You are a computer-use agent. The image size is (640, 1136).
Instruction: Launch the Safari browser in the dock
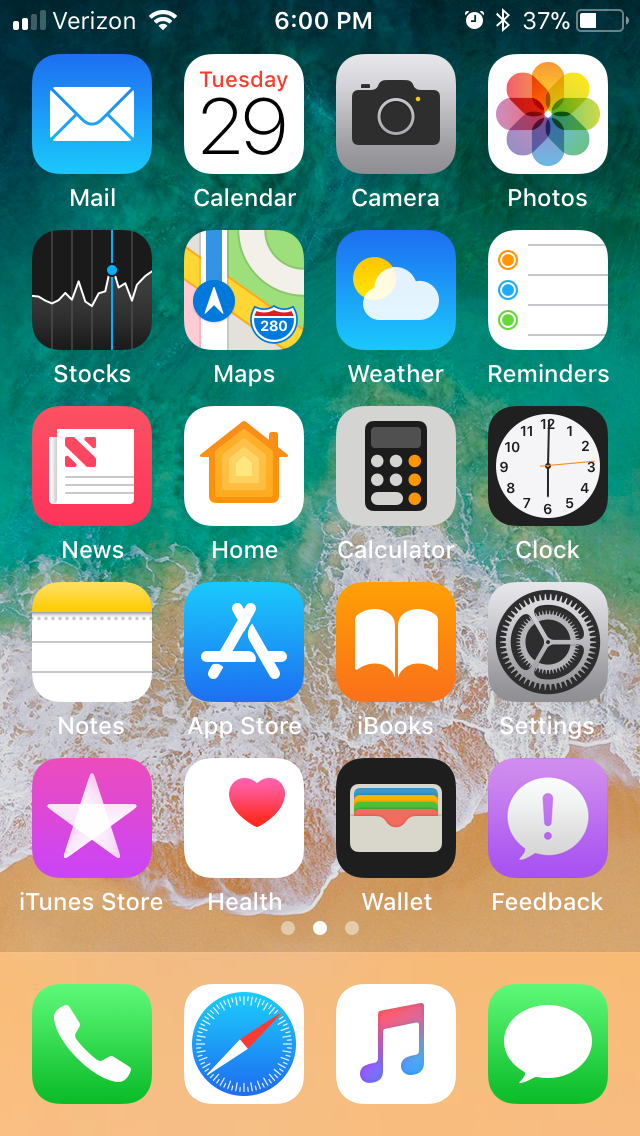pos(244,1044)
